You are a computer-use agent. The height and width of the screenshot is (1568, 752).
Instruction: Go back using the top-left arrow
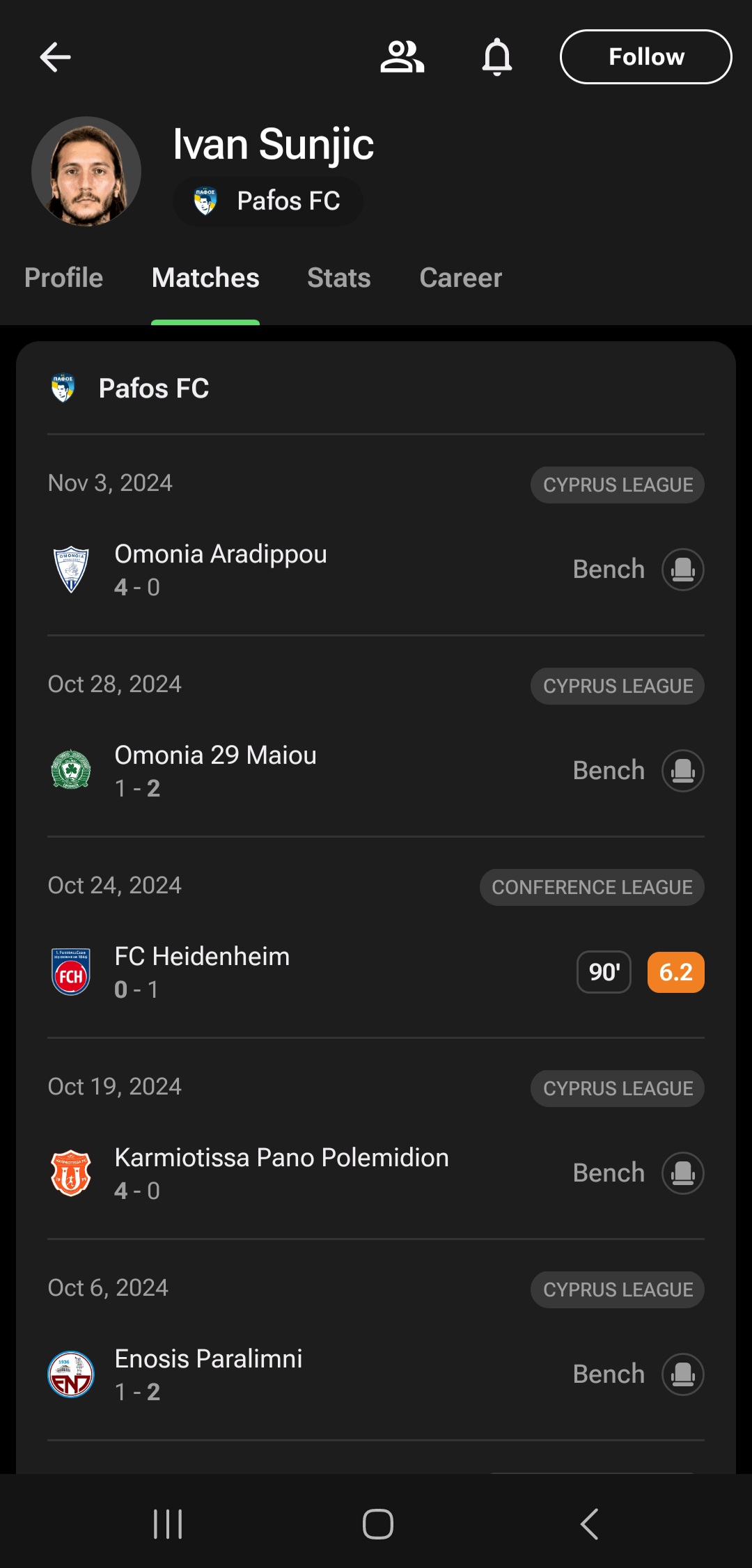[56, 57]
